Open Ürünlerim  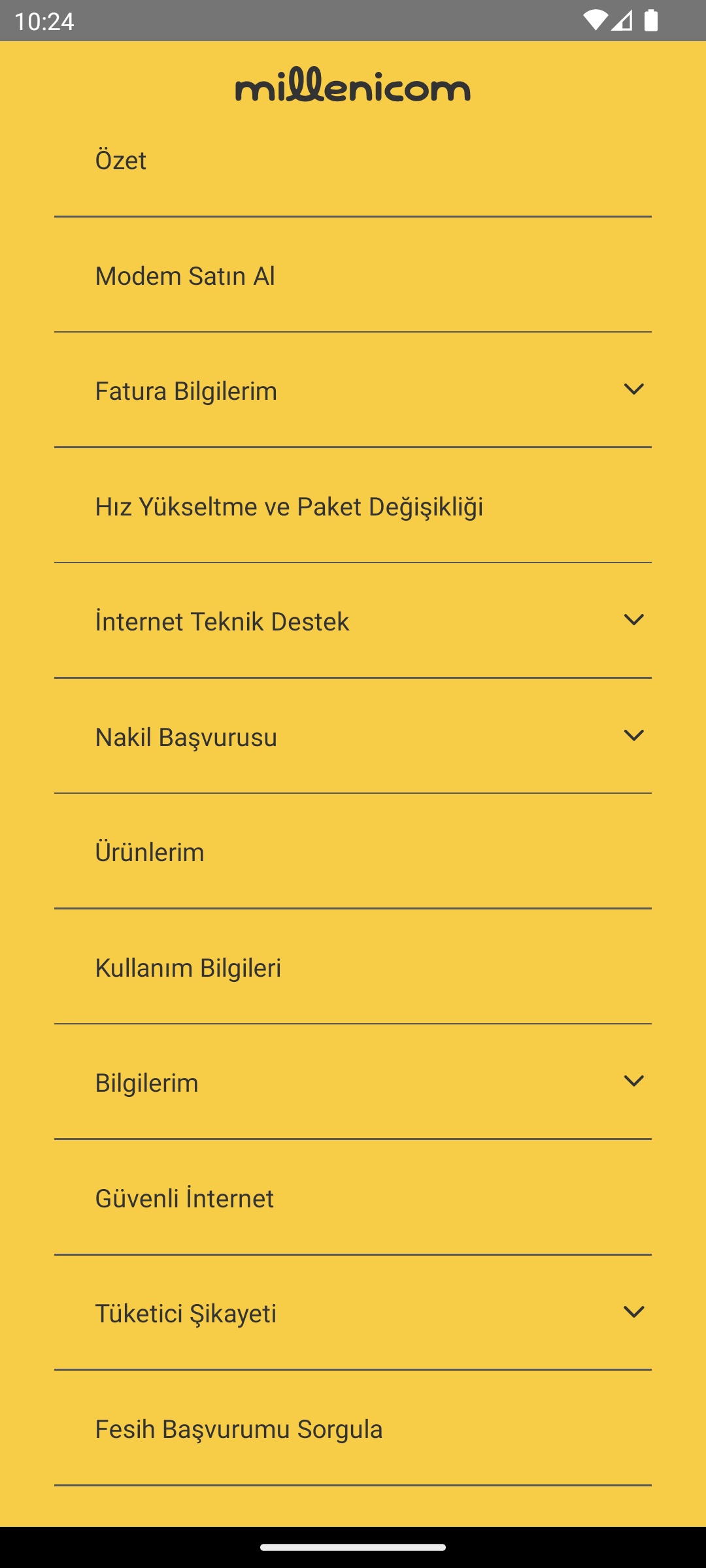click(x=353, y=852)
